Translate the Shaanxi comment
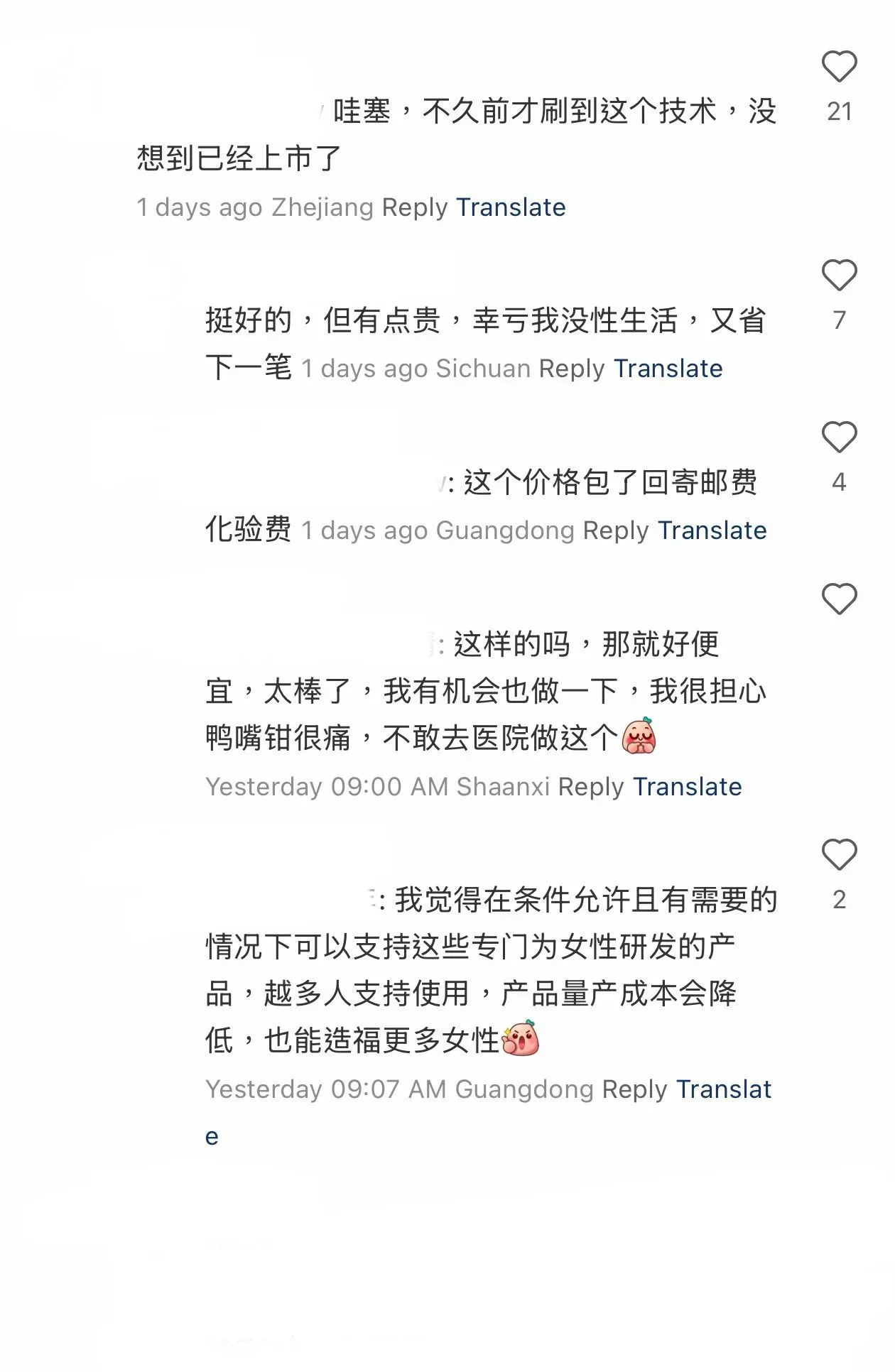The image size is (895, 1372). (687, 787)
